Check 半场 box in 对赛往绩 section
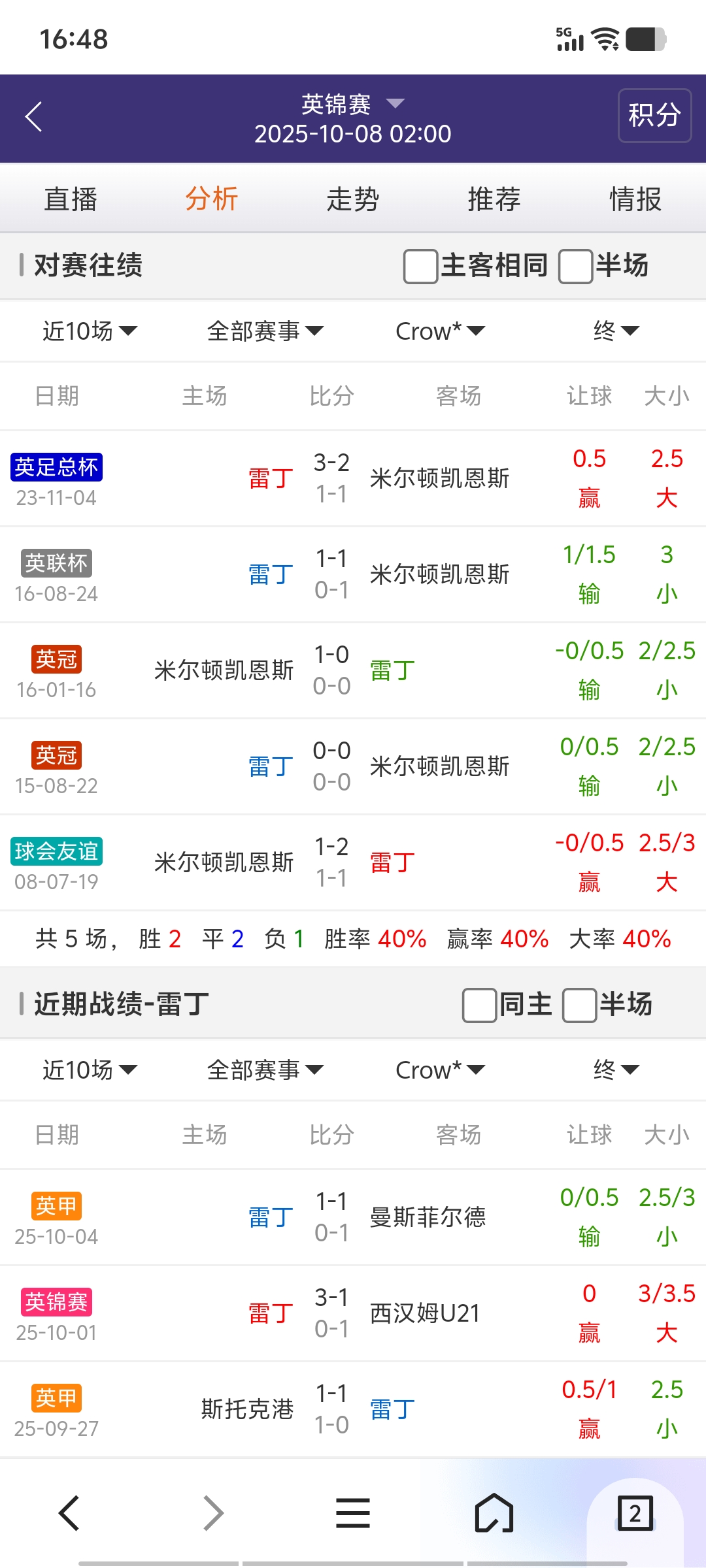The image size is (706, 1568). (575, 267)
